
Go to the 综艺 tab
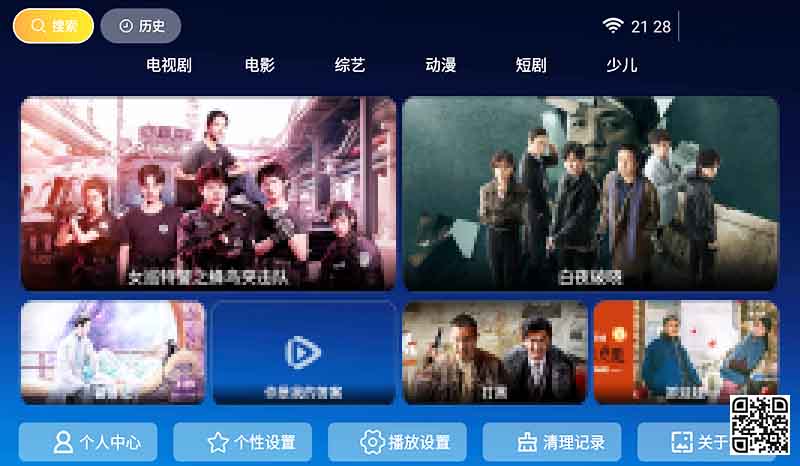[350, 65]
